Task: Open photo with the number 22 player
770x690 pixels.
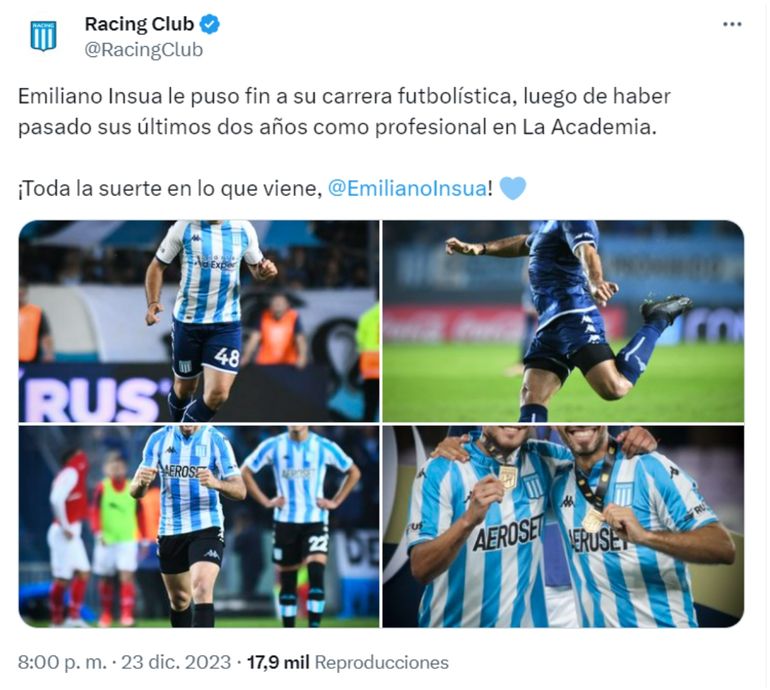Action: pos(199,526)
